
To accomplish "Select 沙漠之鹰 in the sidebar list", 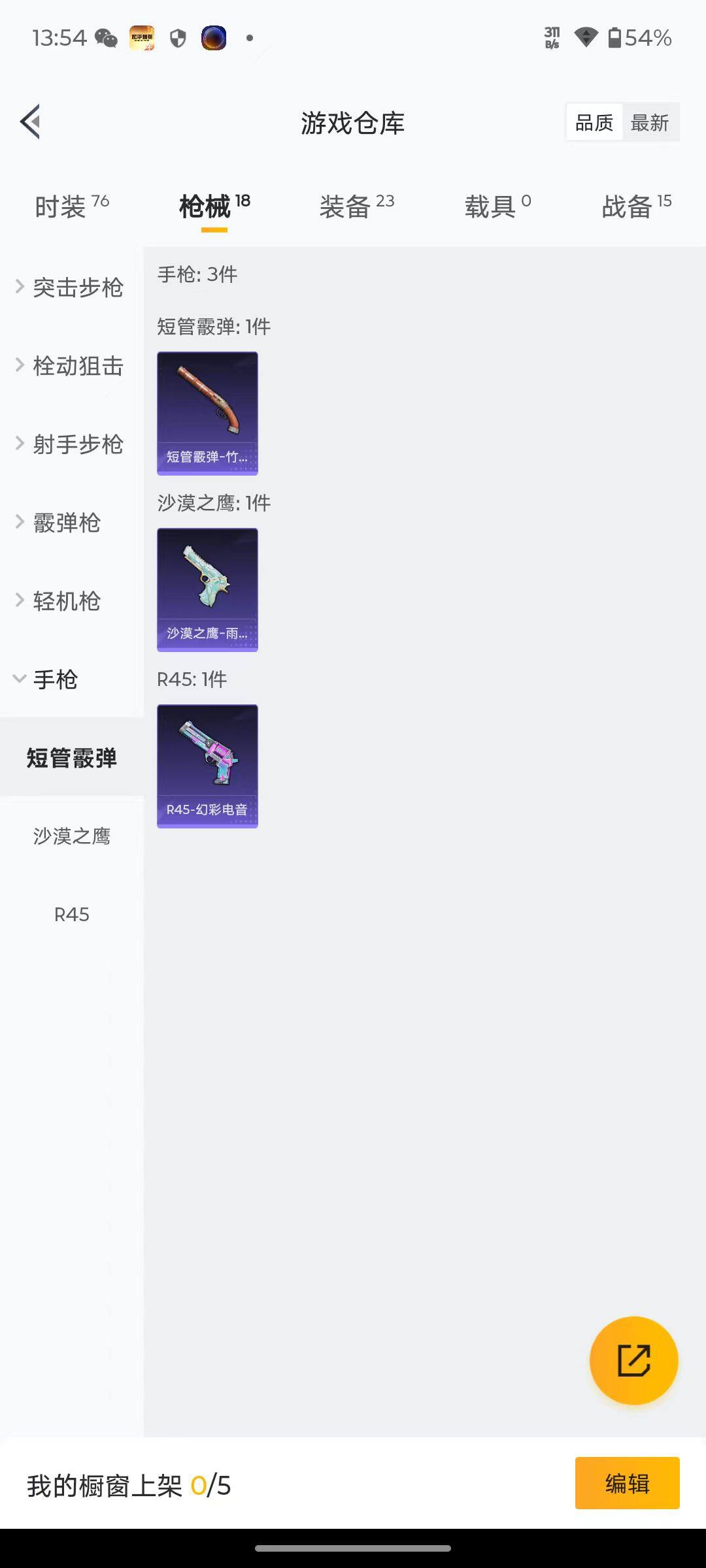I will [72, 836].
